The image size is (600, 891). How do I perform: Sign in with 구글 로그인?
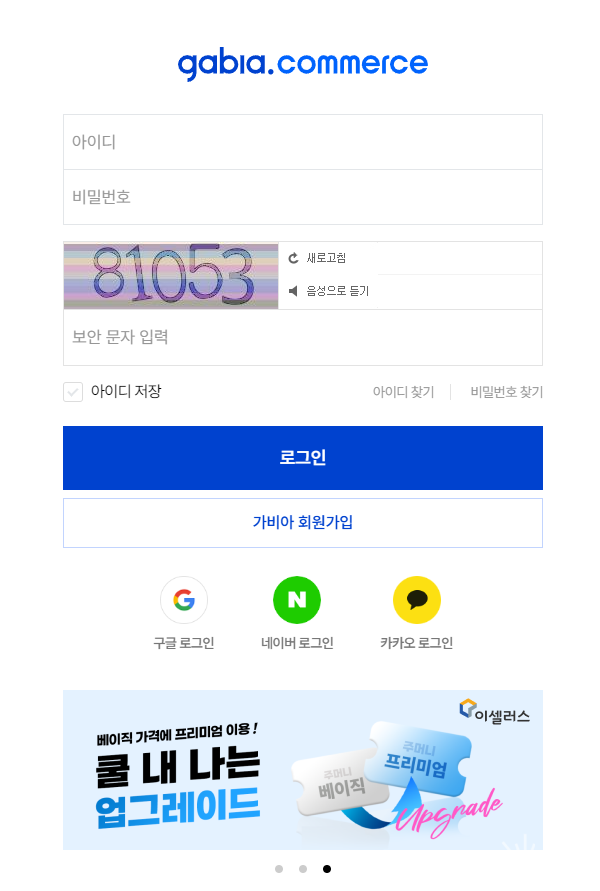click(184, 601)
